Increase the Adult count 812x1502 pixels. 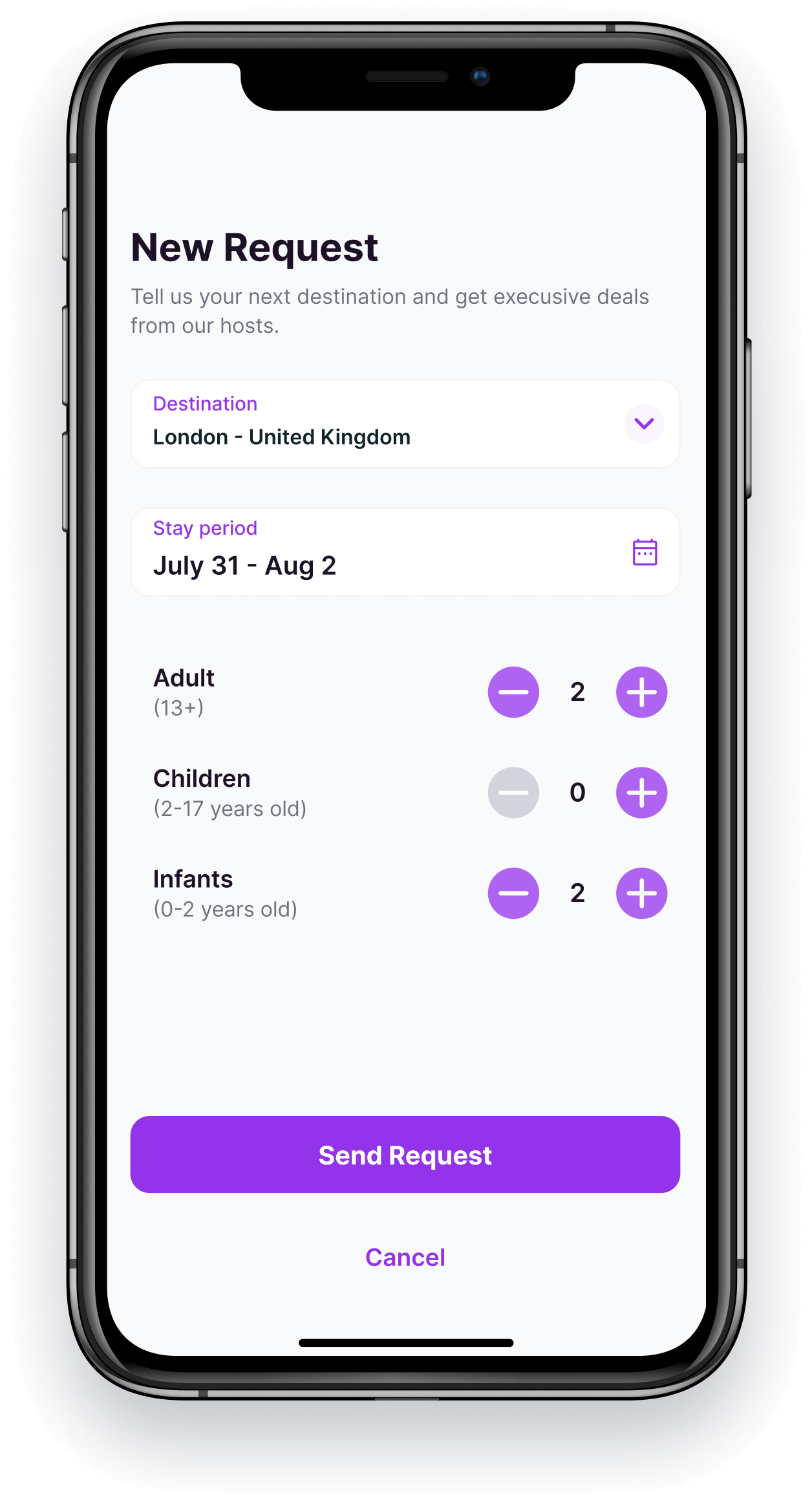tap(641, 692)
